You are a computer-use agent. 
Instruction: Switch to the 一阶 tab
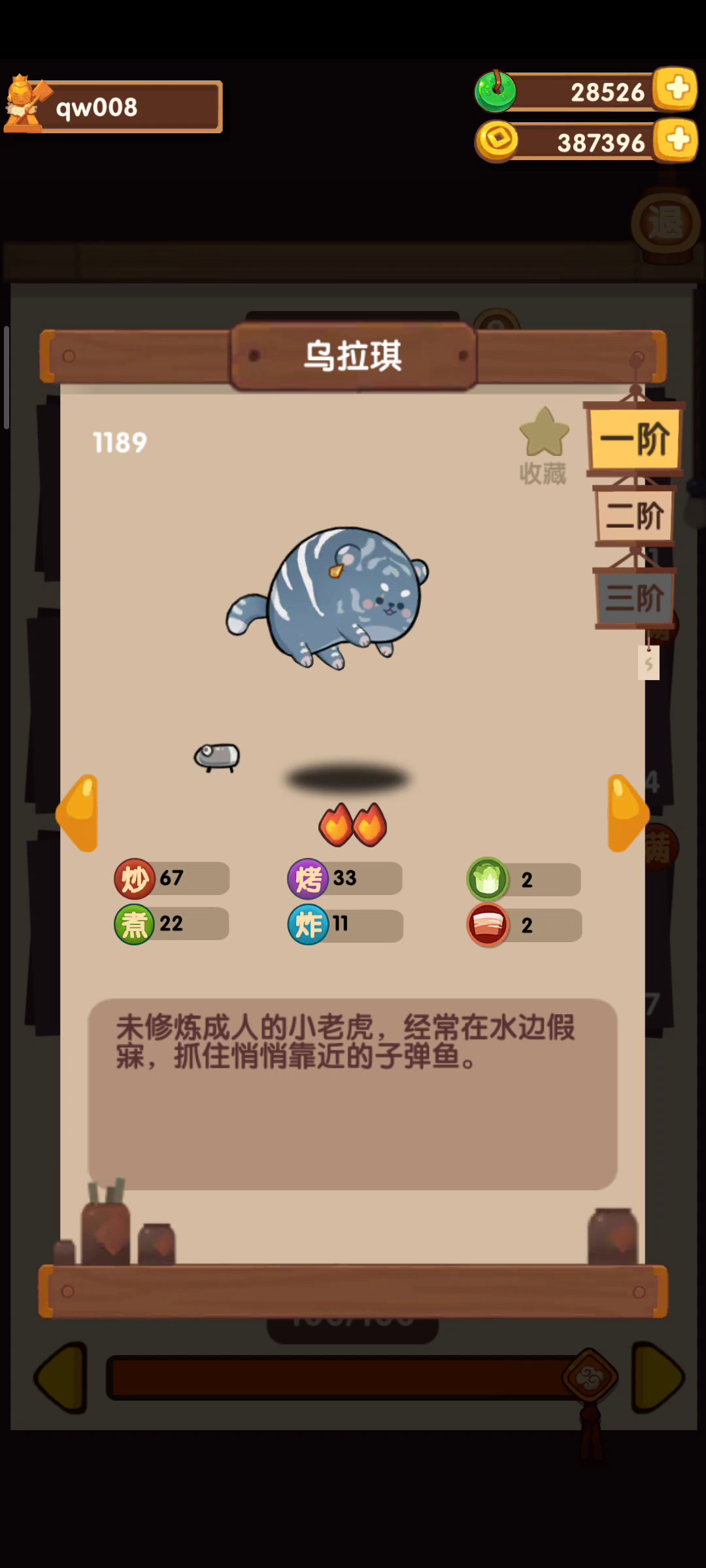[634, 439]
